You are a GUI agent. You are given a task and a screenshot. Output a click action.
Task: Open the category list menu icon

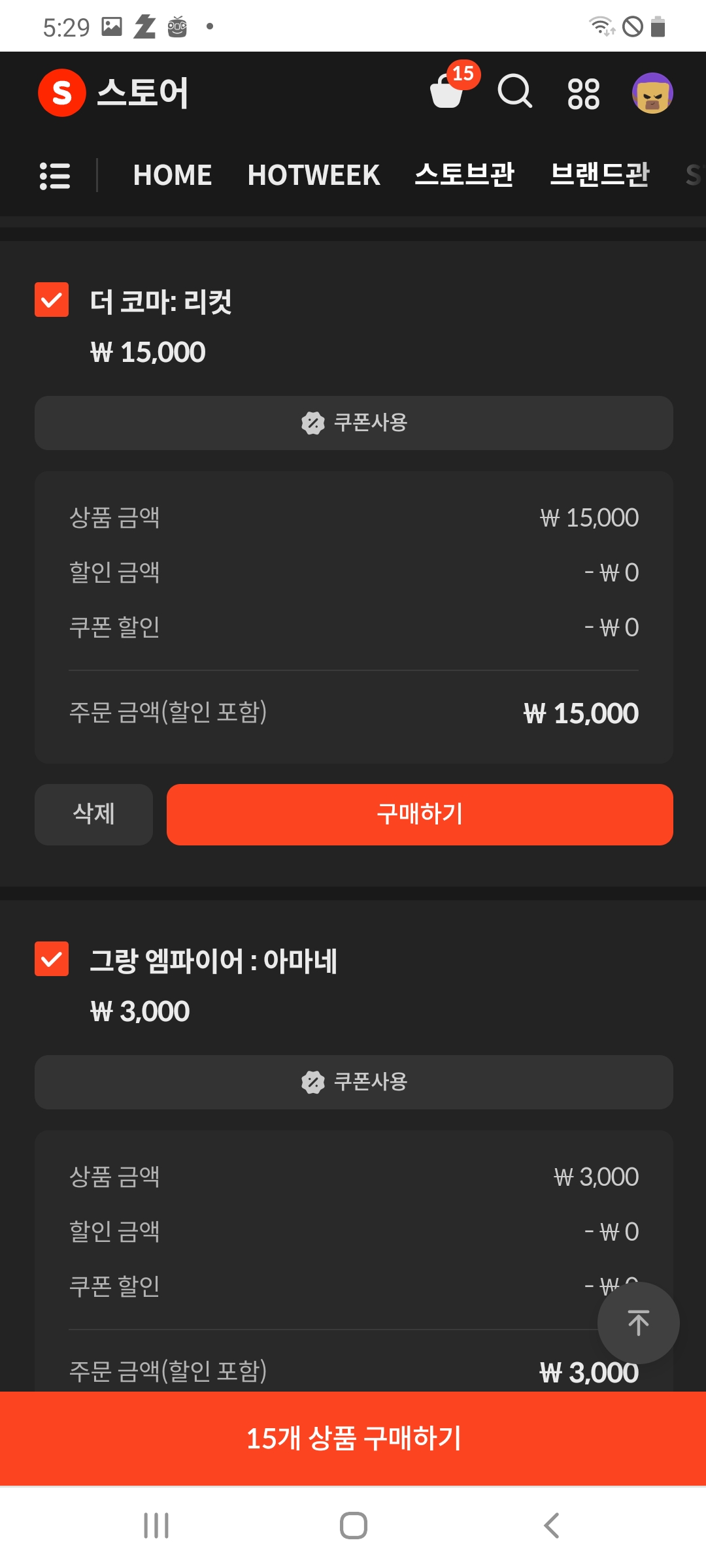click(55, 175)
